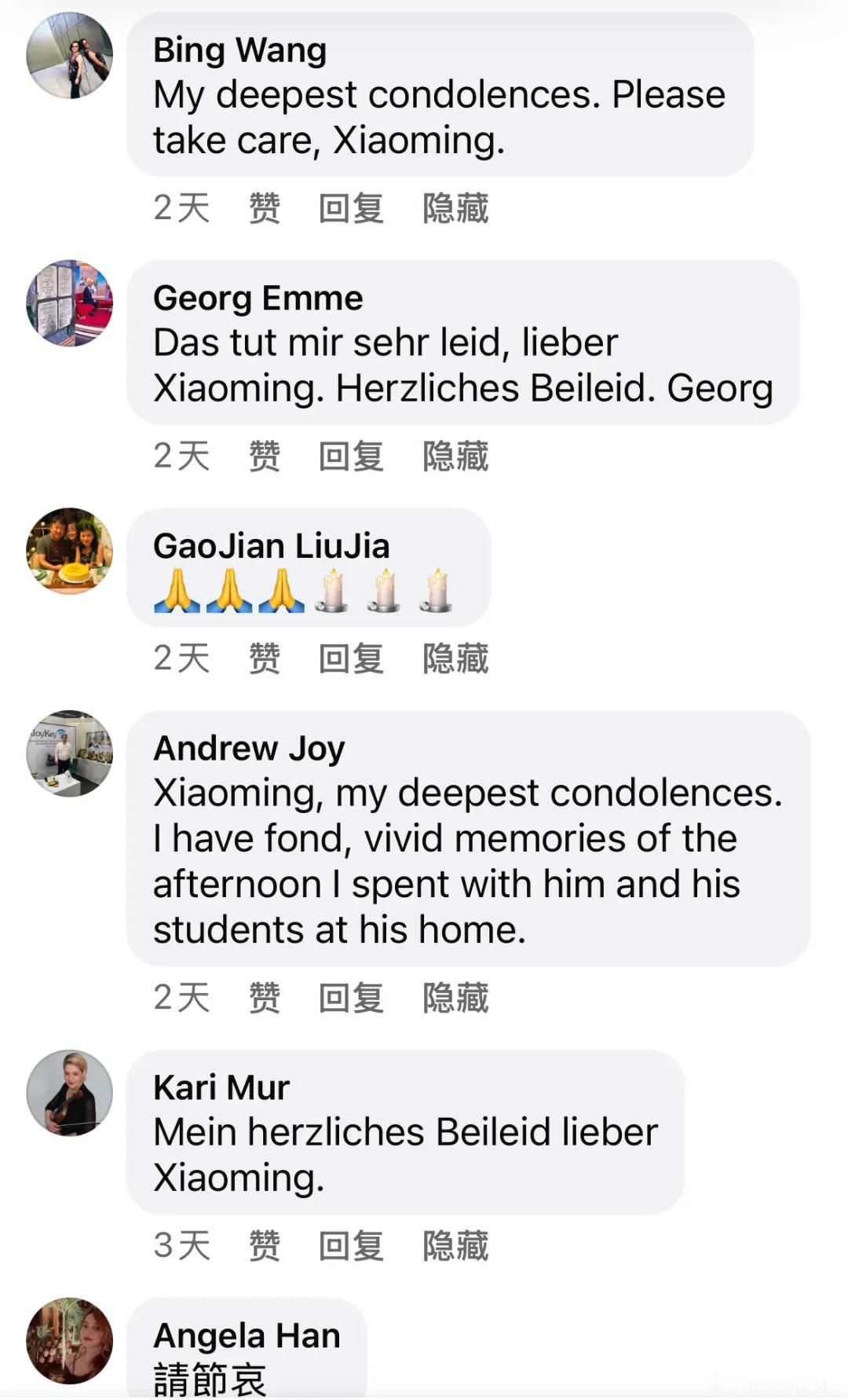
Task: Like Kari Mur's comment
Action: tap(265, 1246)
